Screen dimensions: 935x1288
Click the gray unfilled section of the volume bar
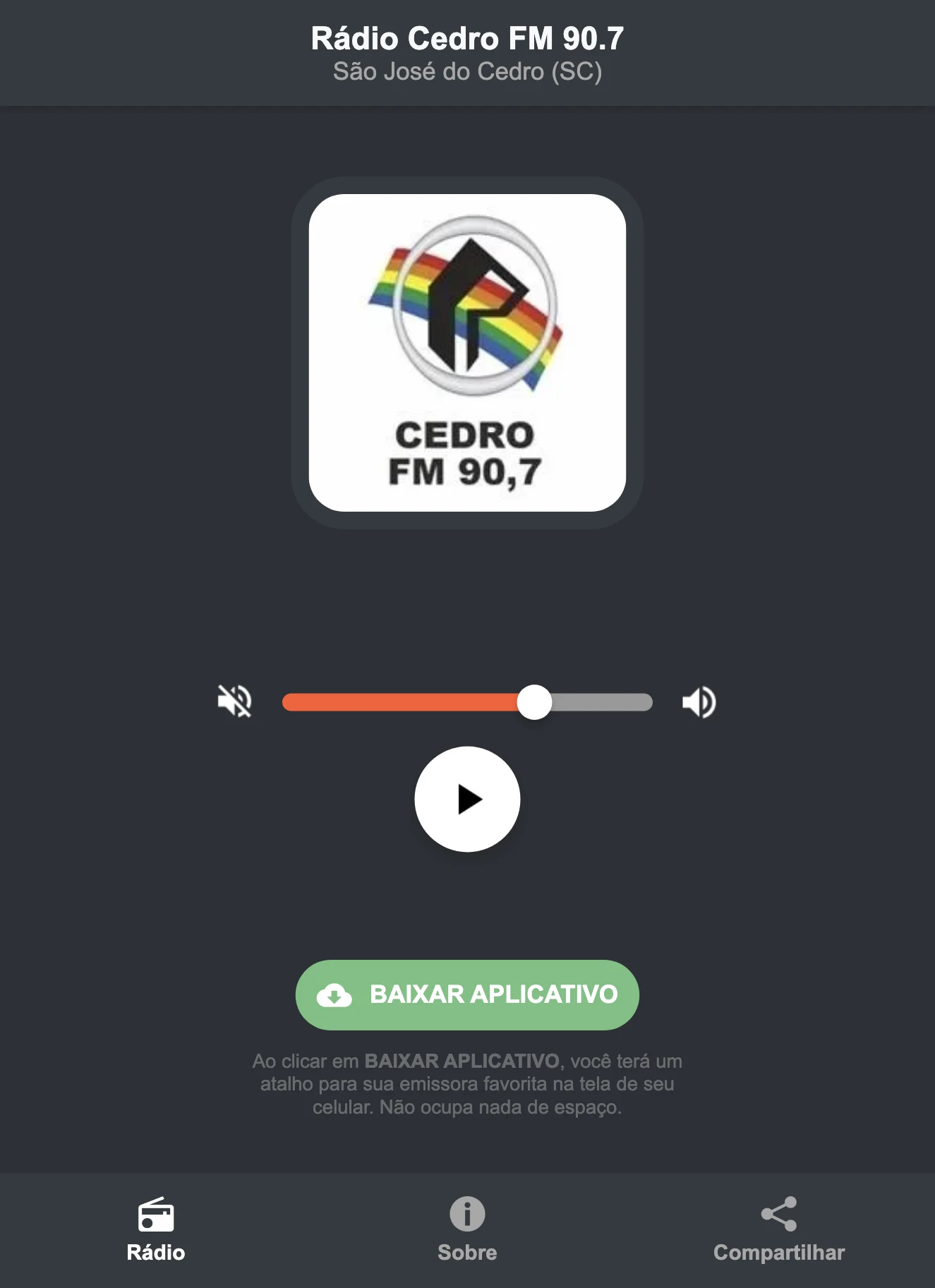pyautogui.click(x=603, y=701)
